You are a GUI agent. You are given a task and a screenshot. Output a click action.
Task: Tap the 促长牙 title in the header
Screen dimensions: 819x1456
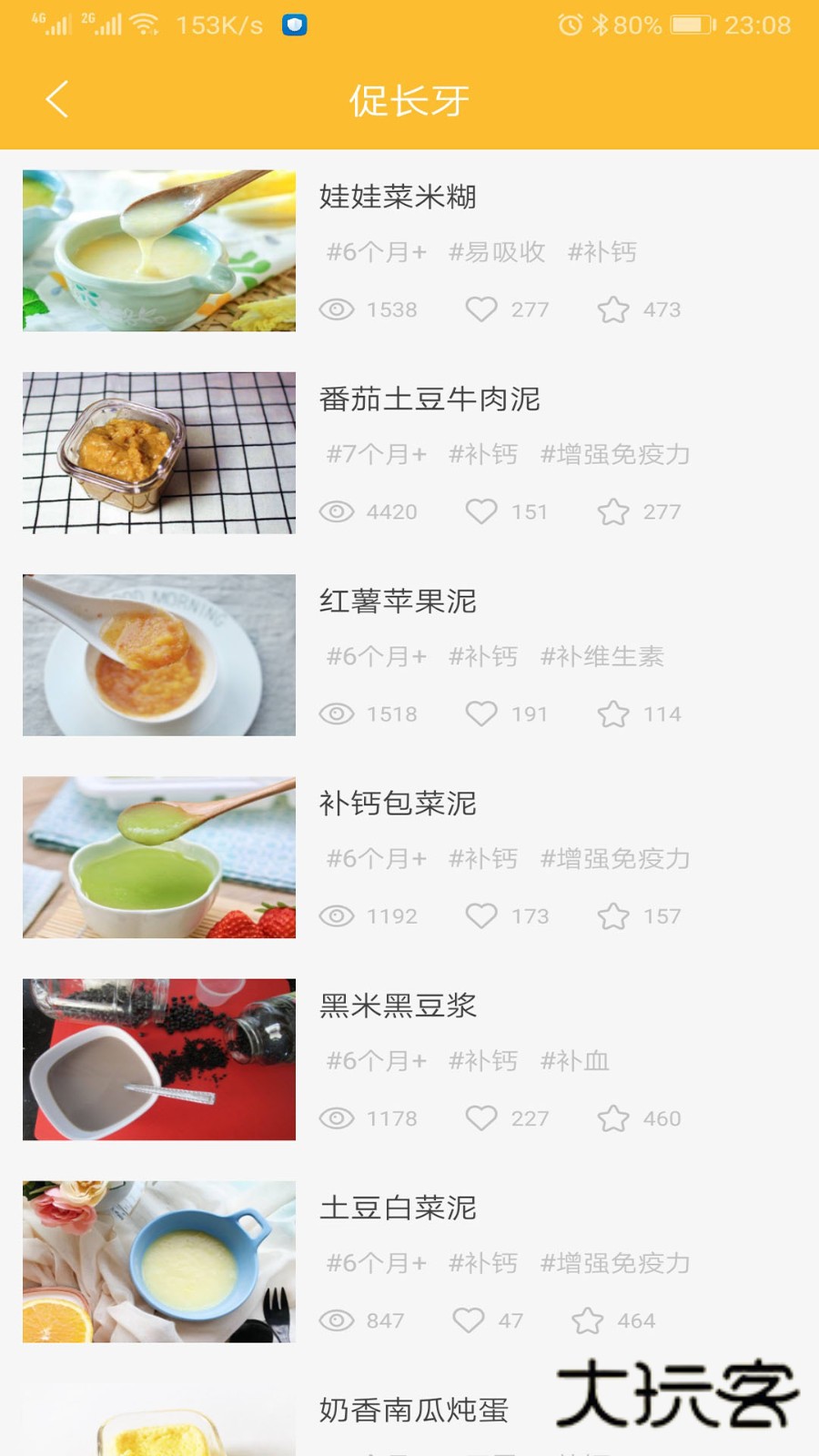409,100
